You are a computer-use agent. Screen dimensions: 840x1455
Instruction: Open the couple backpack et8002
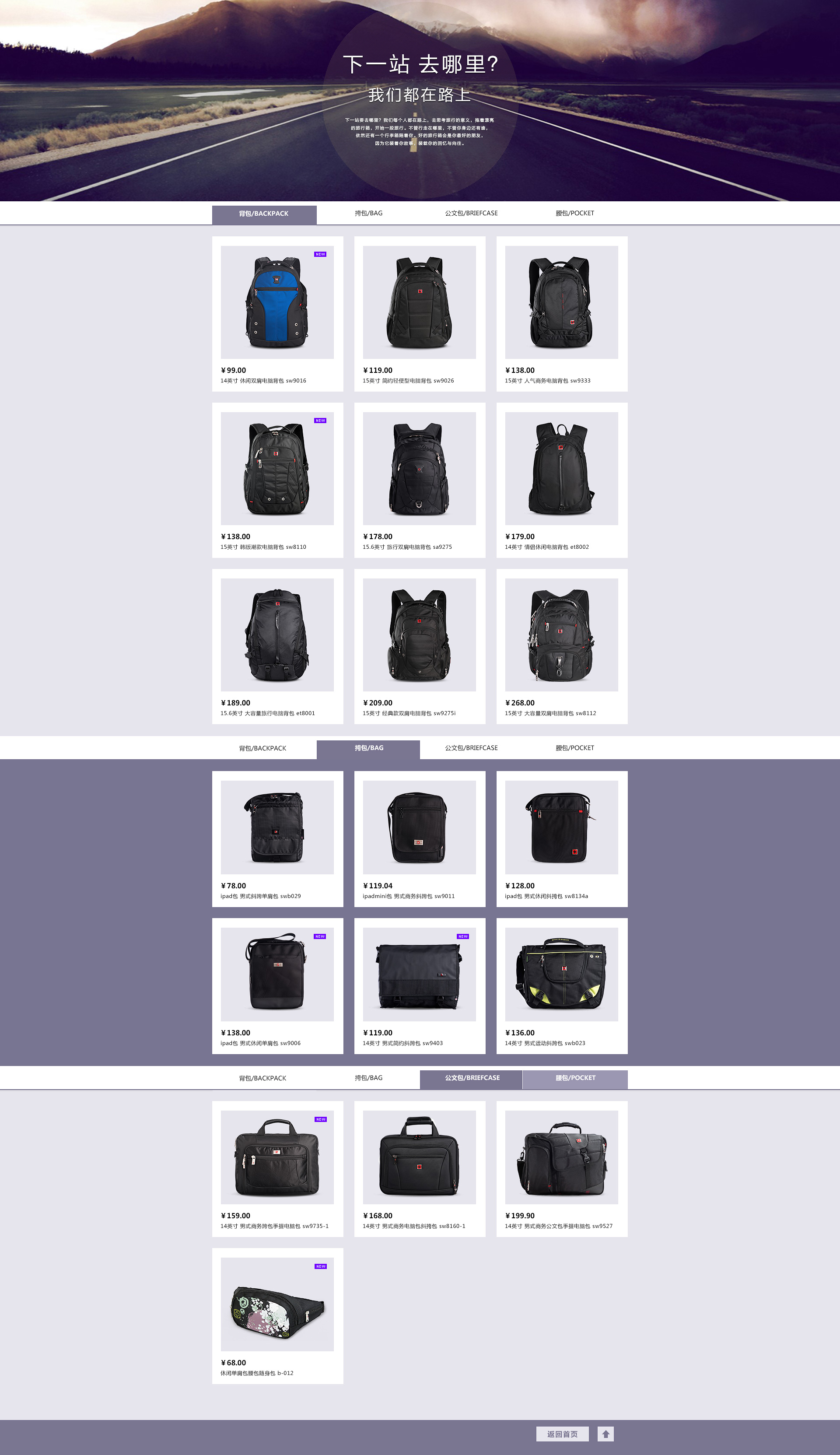(561, 480)
